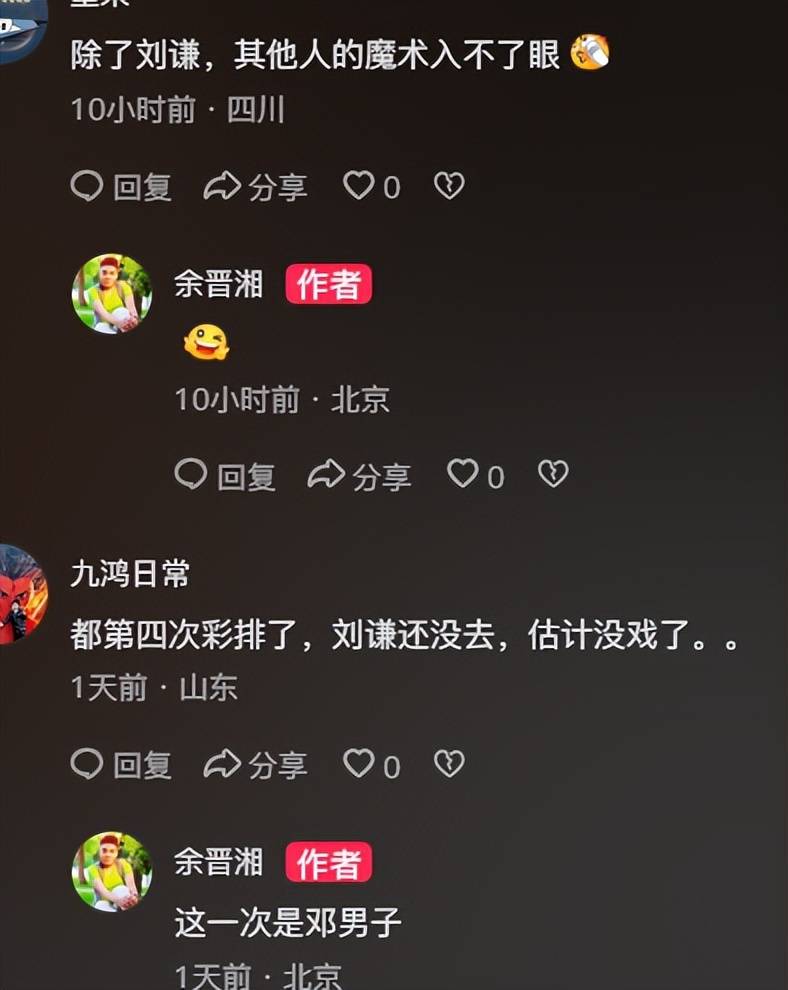Open 余晋湘's avatar on the emoji reply
The width and height of the screenshot is (788, 990).
click(112, 293)
